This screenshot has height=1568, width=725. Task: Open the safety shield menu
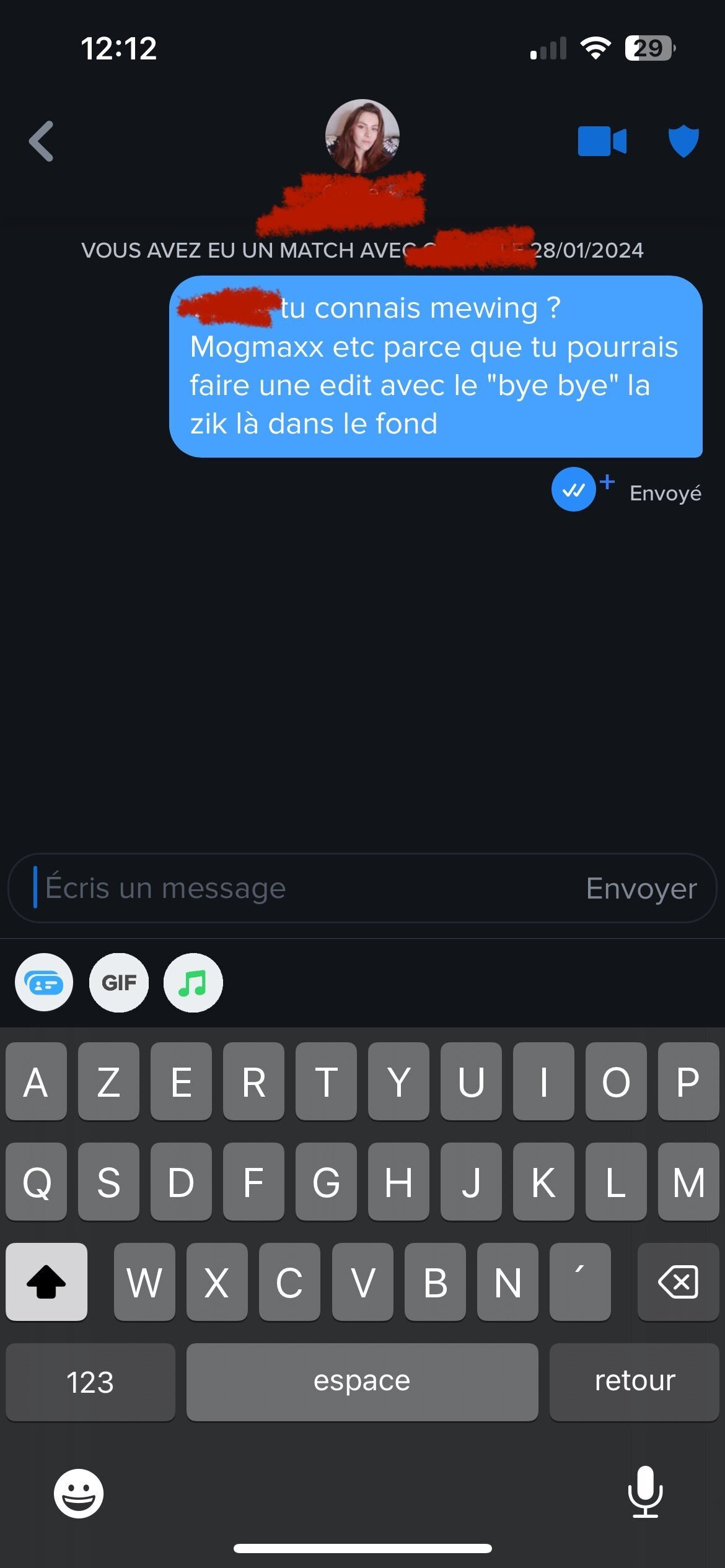point(683,141)
